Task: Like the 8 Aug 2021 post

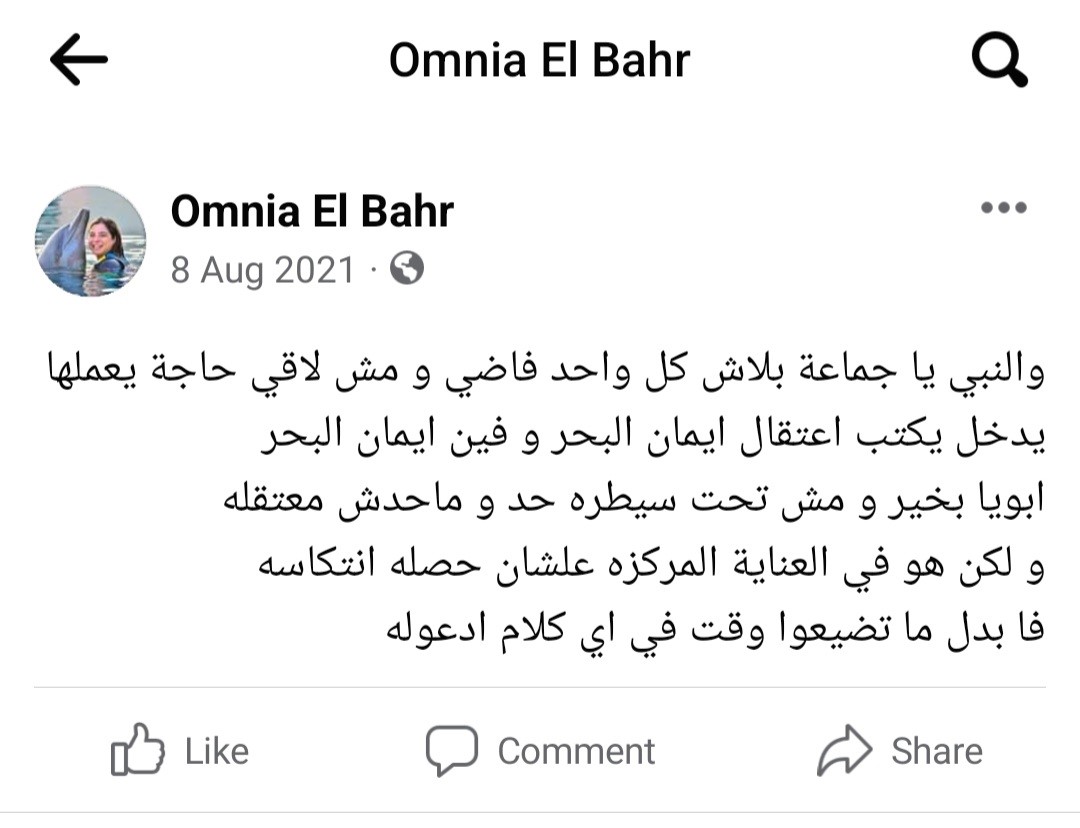Action: 180,750
